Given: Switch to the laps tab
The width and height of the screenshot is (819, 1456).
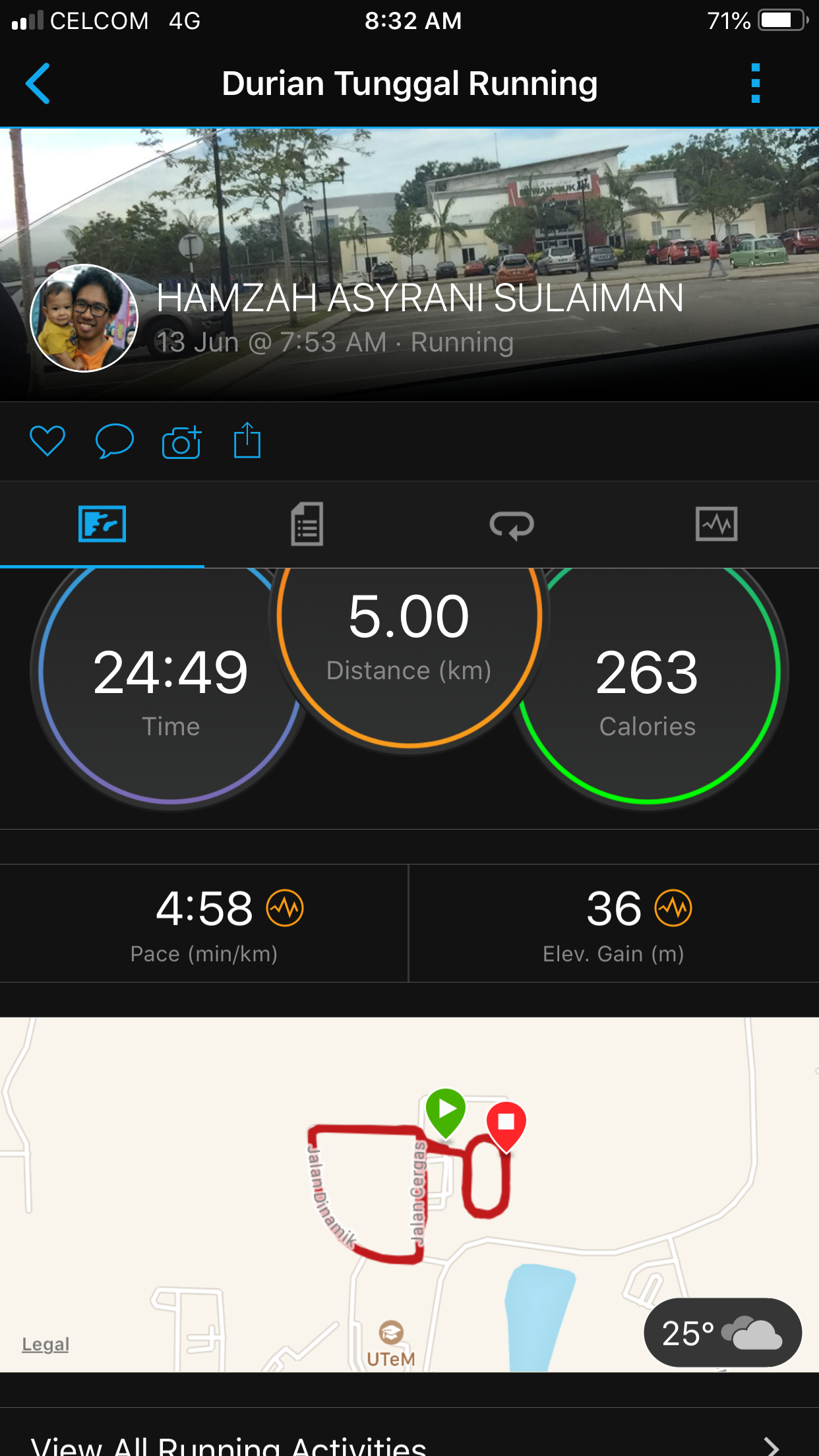Looking at the screenshot, I should click(512, 525).
